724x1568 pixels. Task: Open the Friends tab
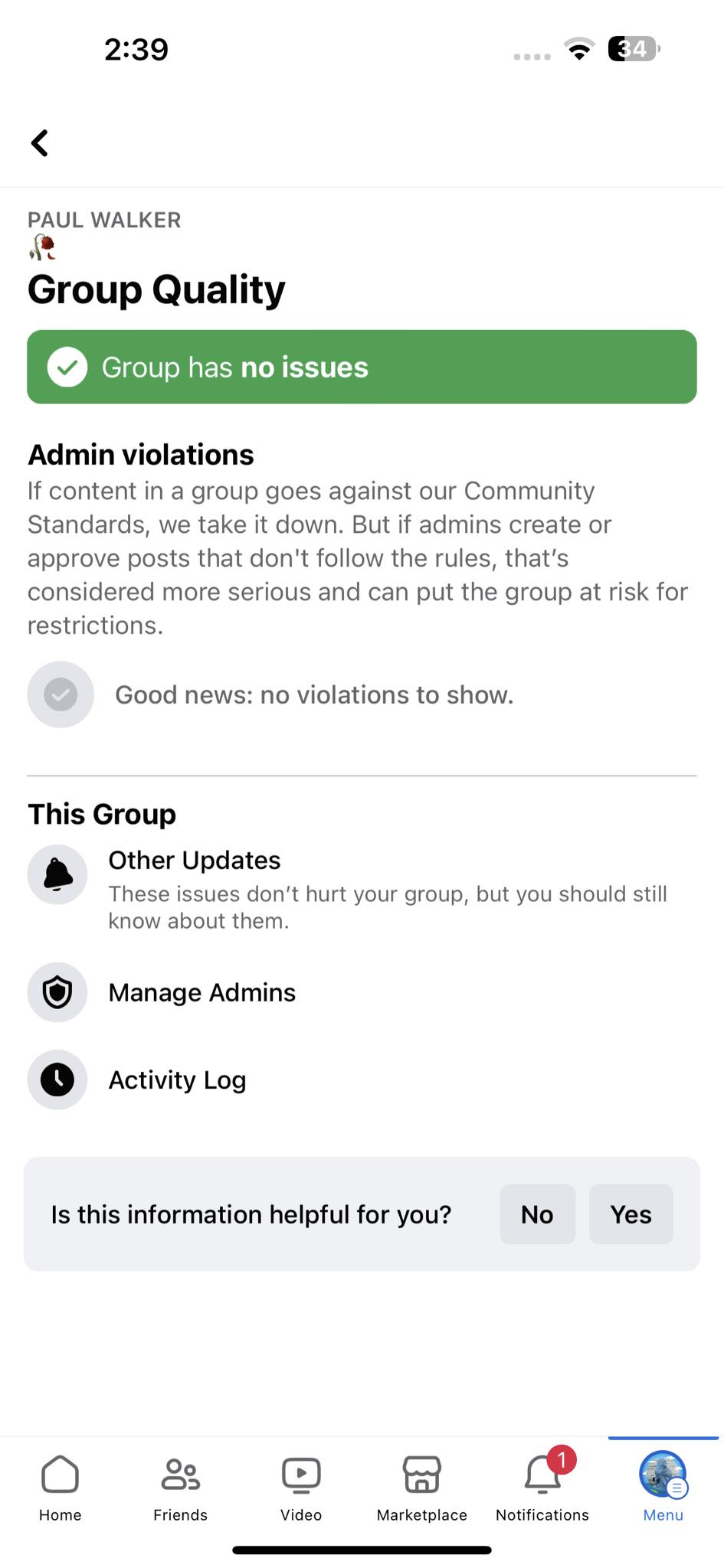click(181, 1488)
